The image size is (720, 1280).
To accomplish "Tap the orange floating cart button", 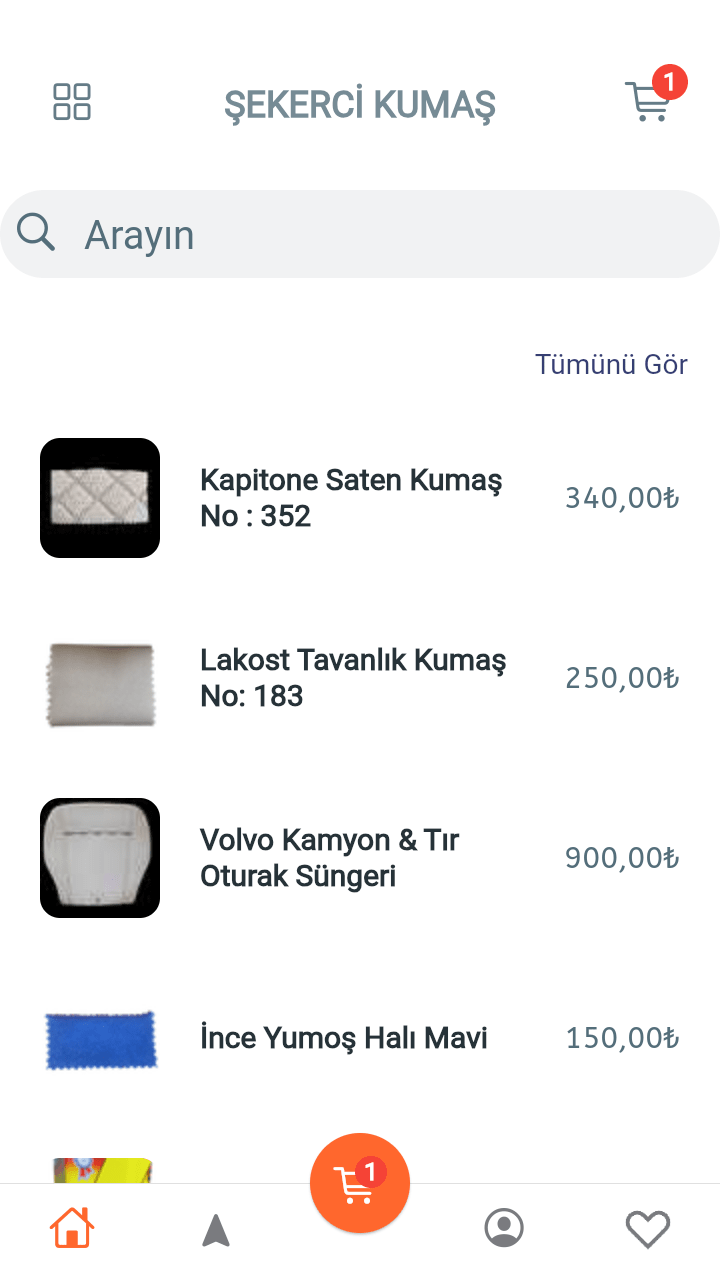I will pos(360,1183).
